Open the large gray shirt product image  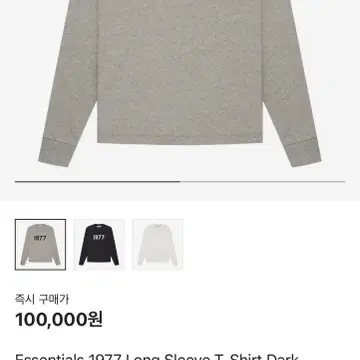pos(180,83)
